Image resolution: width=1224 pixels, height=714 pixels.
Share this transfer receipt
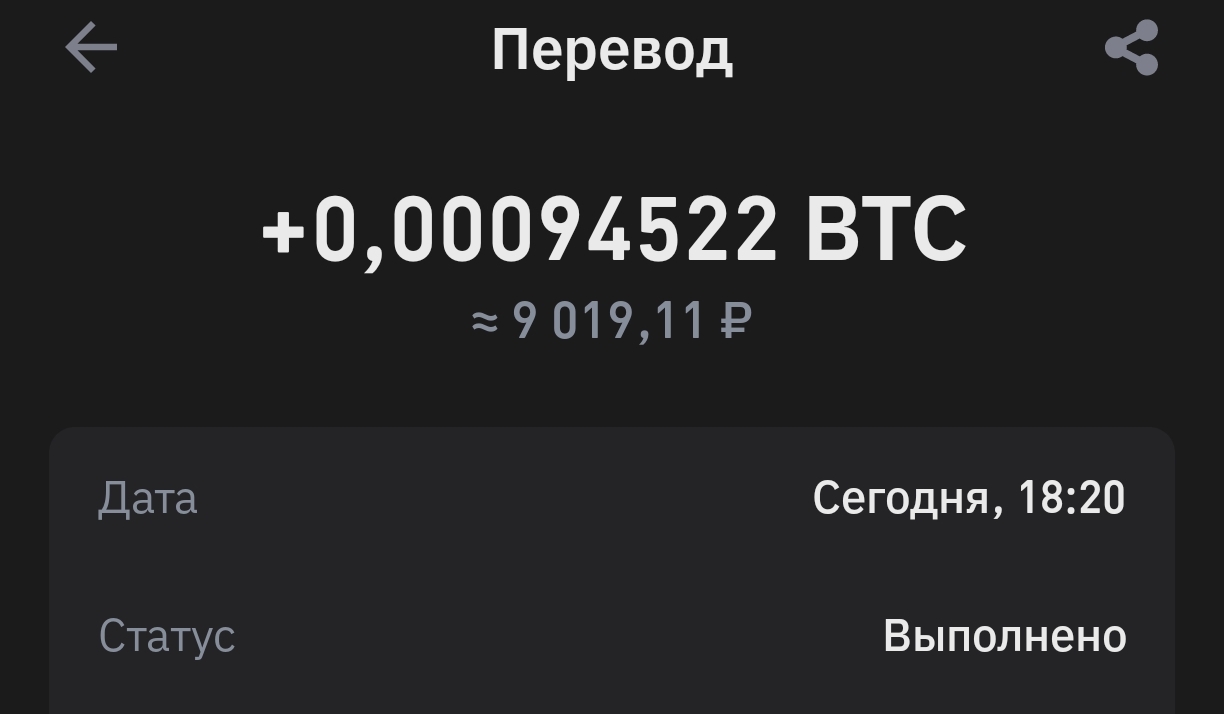click(1131, 48)
